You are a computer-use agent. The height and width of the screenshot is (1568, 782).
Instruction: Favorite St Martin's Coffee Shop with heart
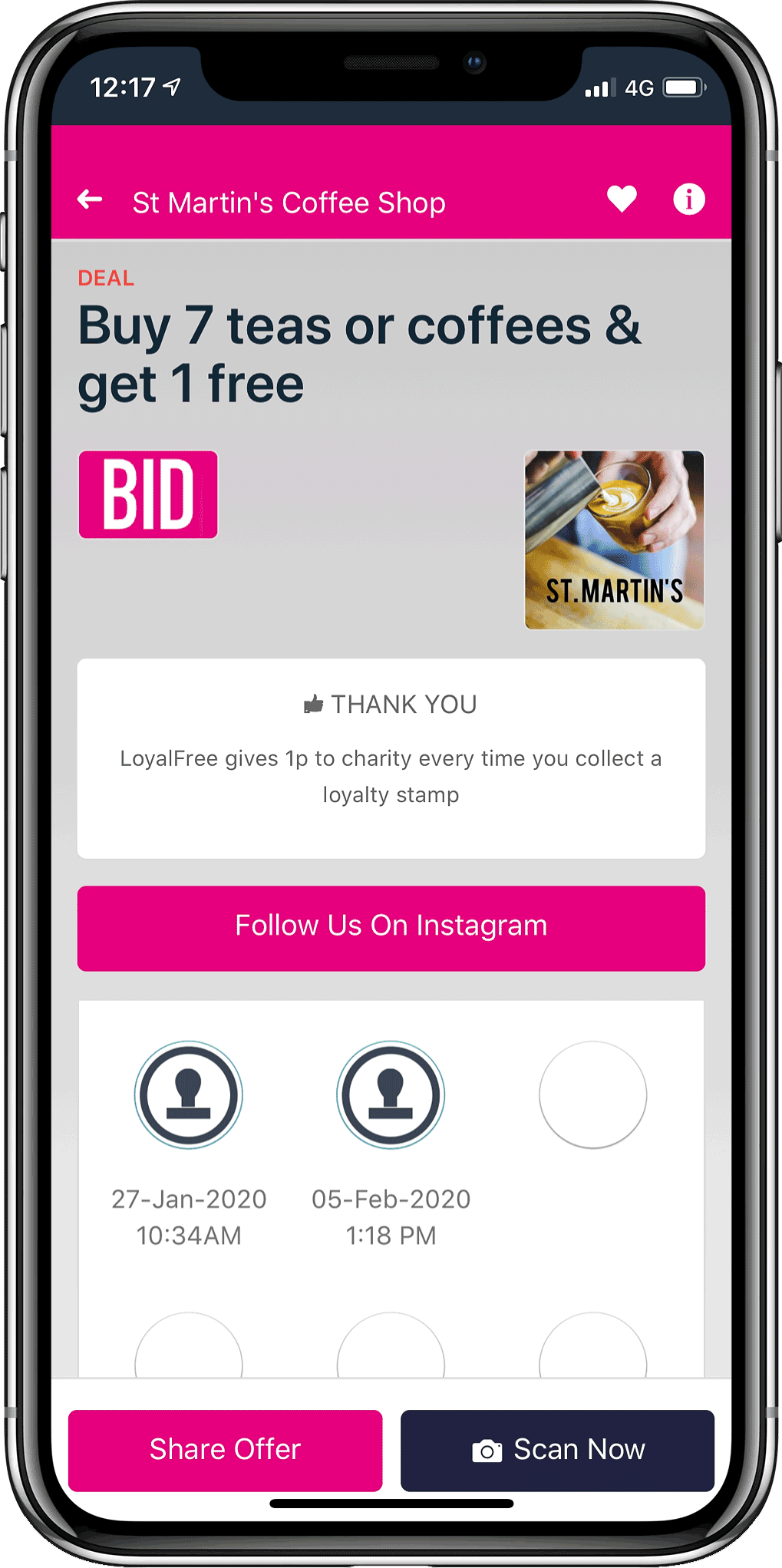[x=622, y=200]
